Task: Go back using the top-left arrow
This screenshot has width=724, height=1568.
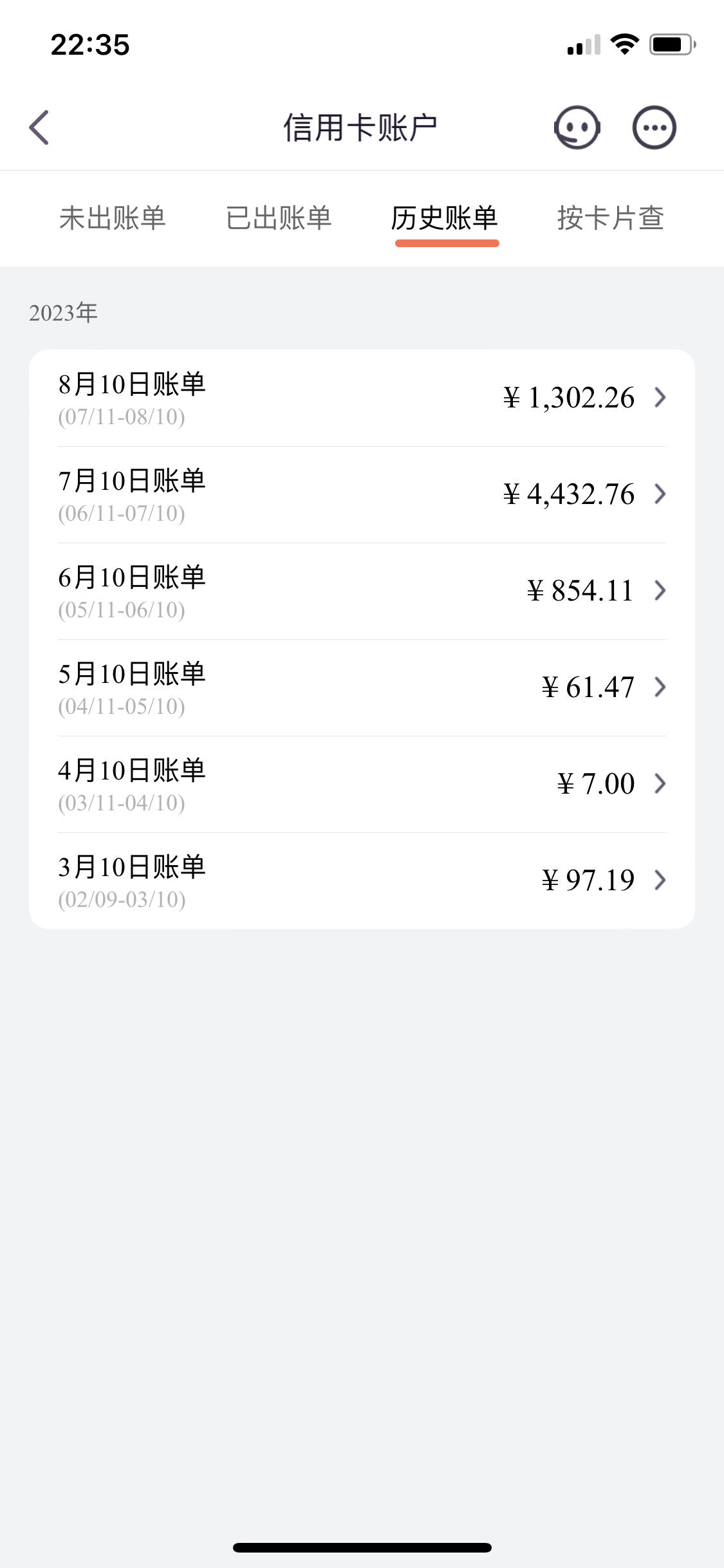Action: click(39, 127)
